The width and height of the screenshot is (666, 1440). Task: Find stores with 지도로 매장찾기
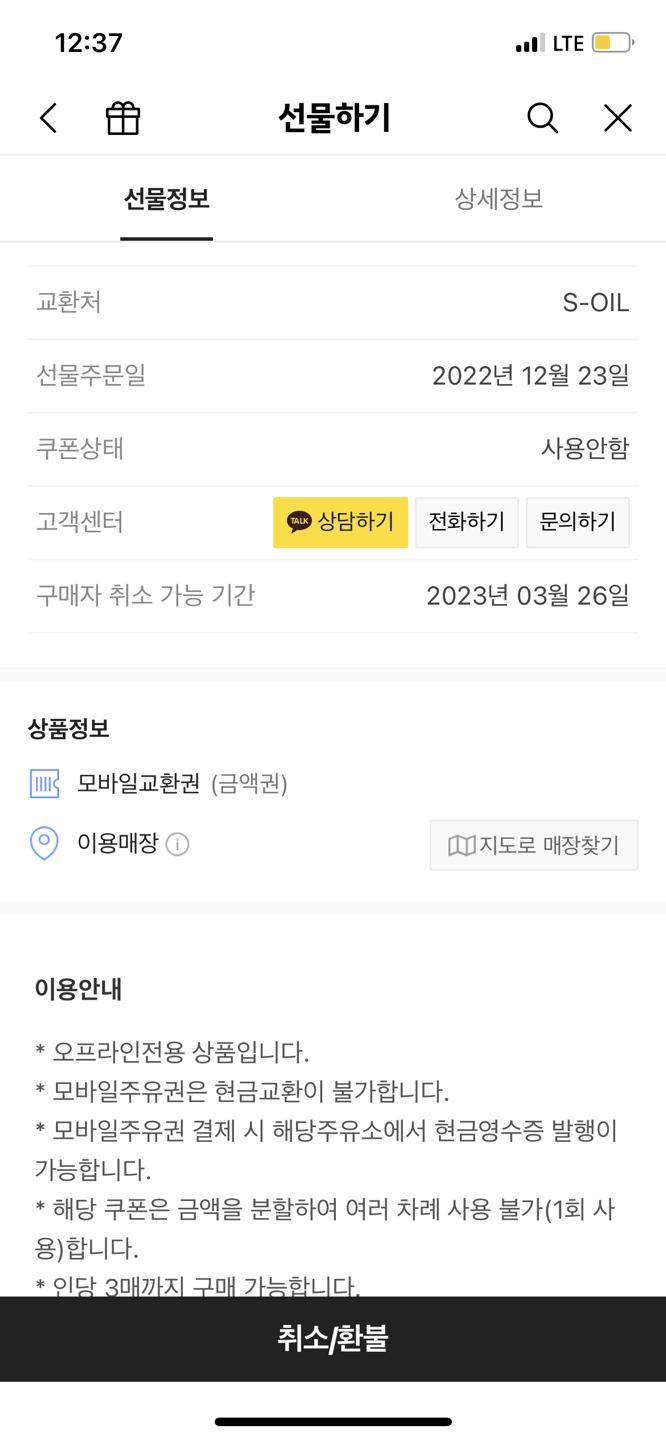pyautogui.click(x=534, y=845)
